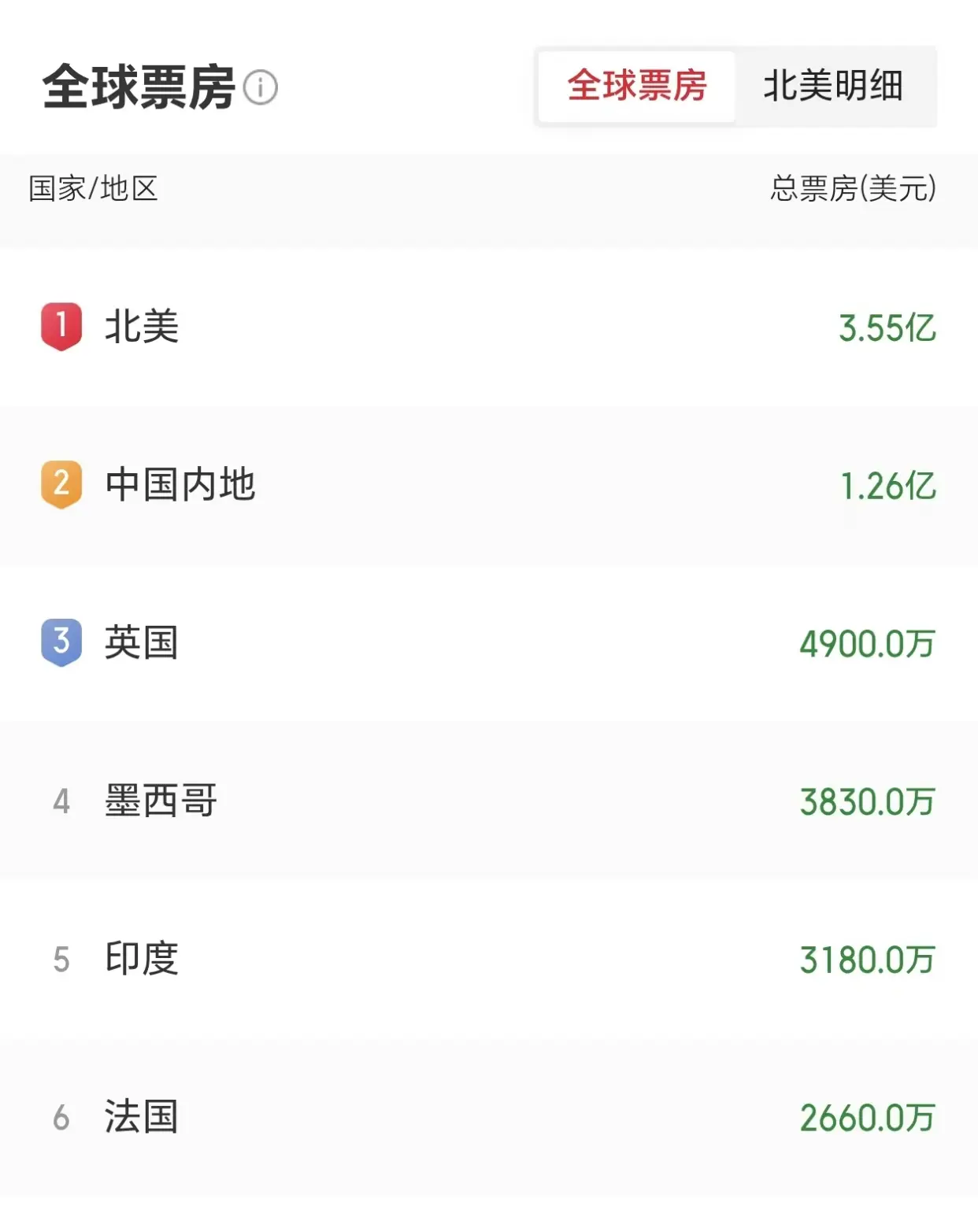
Task: Open the info icon beside 全球票房
Action: [x=261, y=87]
